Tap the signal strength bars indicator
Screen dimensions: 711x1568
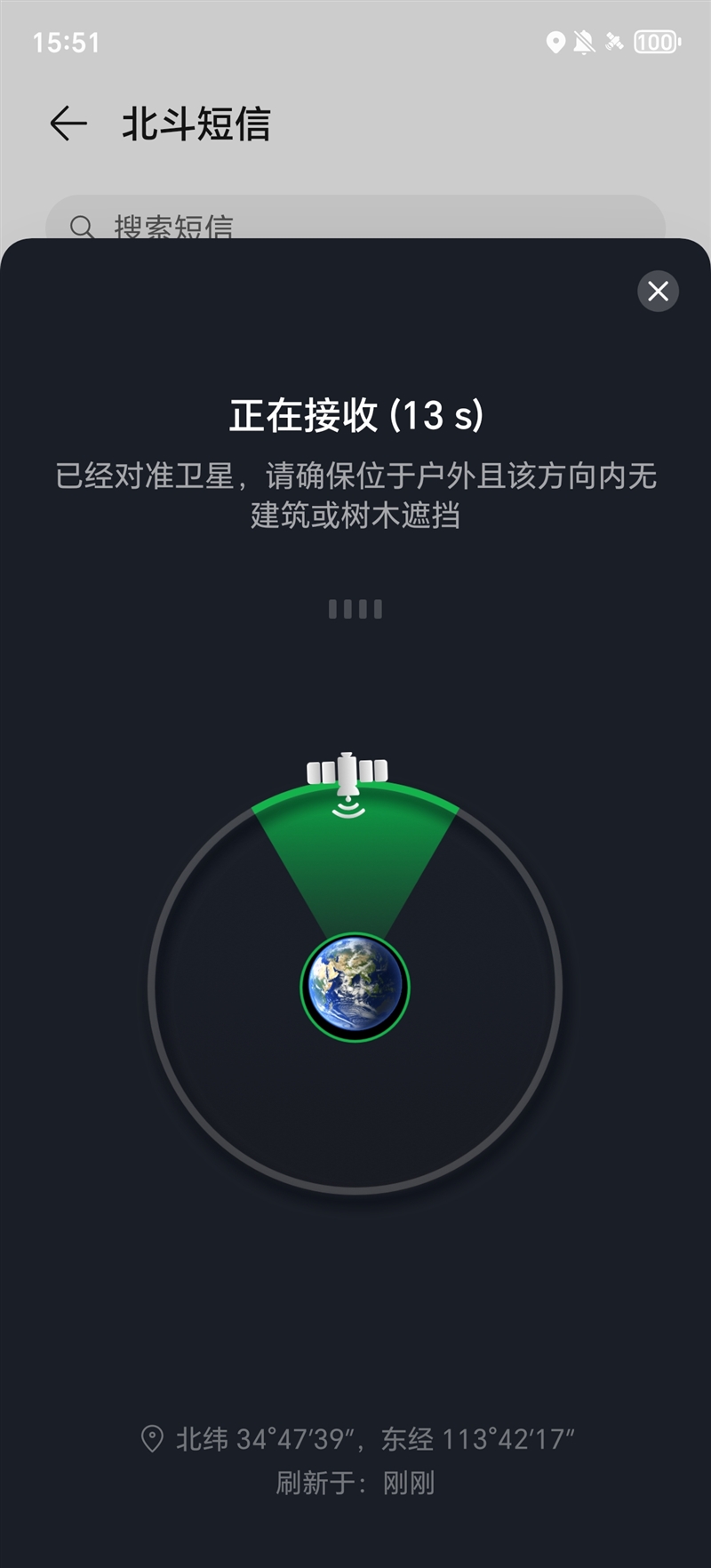click(x=355, y=609)
